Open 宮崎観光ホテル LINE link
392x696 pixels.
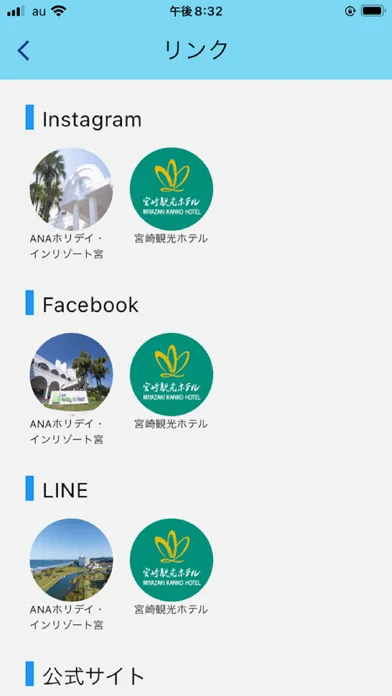coord(171,560)
